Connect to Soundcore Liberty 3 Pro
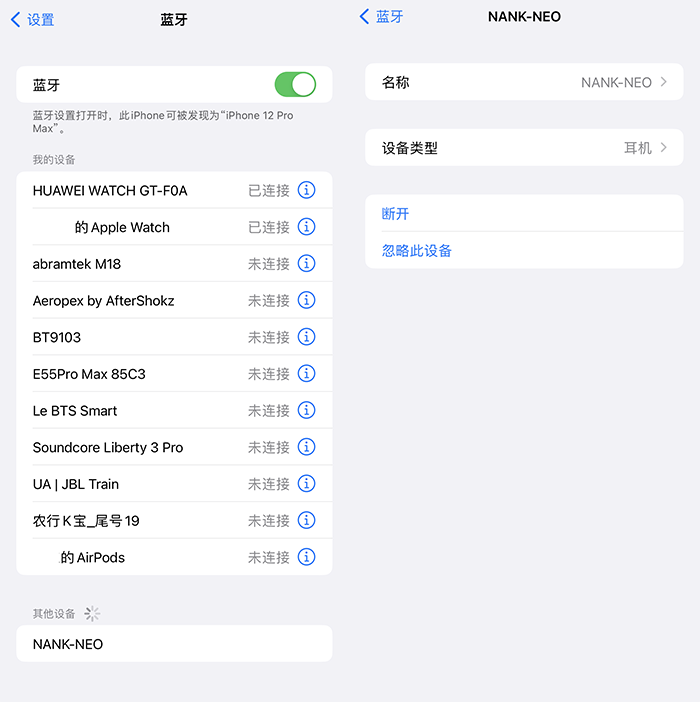 [x=140, y=447]
